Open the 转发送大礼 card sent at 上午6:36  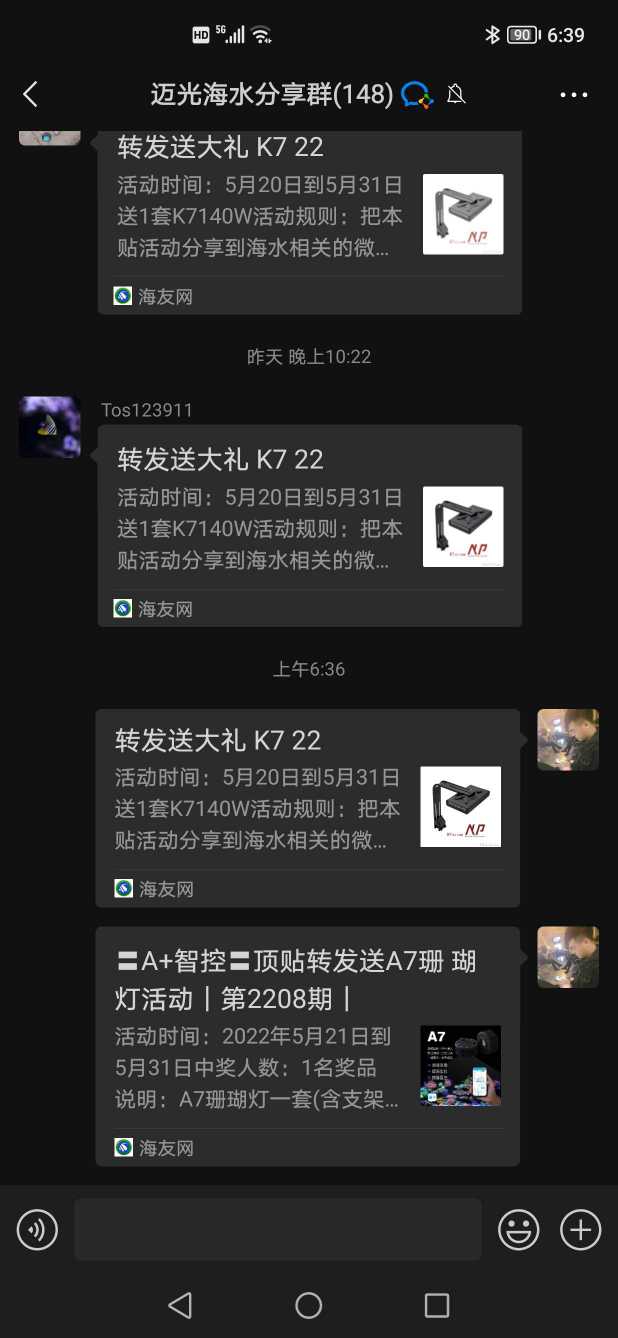pyautogui.click(x=307, y=806)
